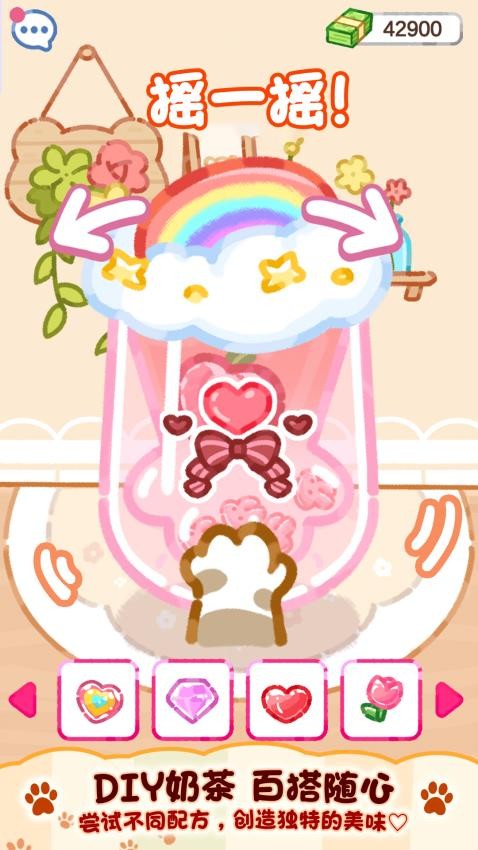Show previous decorations with the left arrow
Screen dimensions: 478x850
coord(23,699)
